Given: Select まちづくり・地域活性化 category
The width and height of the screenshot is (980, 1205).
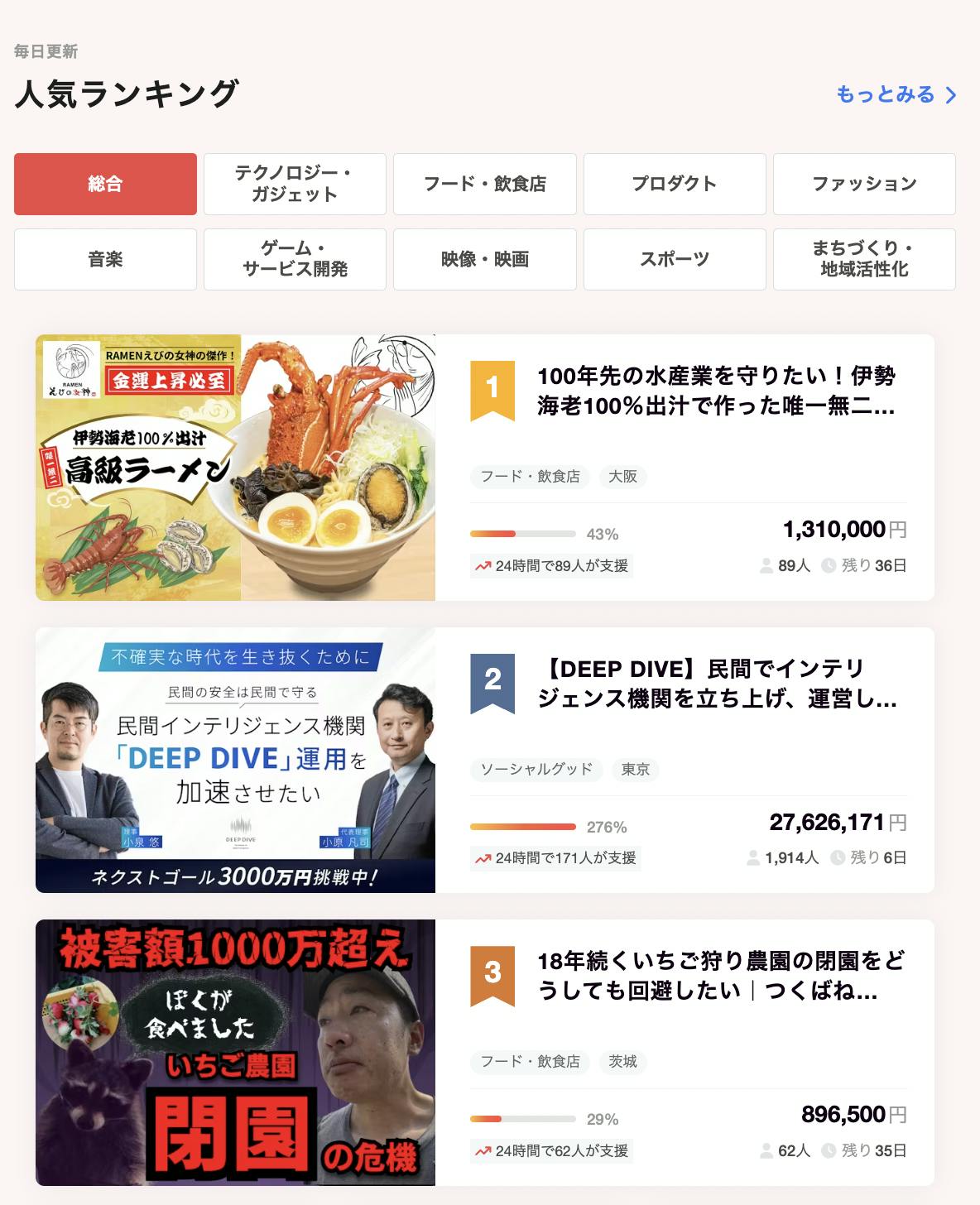Looking at the screenshot, I should (864, 259).
